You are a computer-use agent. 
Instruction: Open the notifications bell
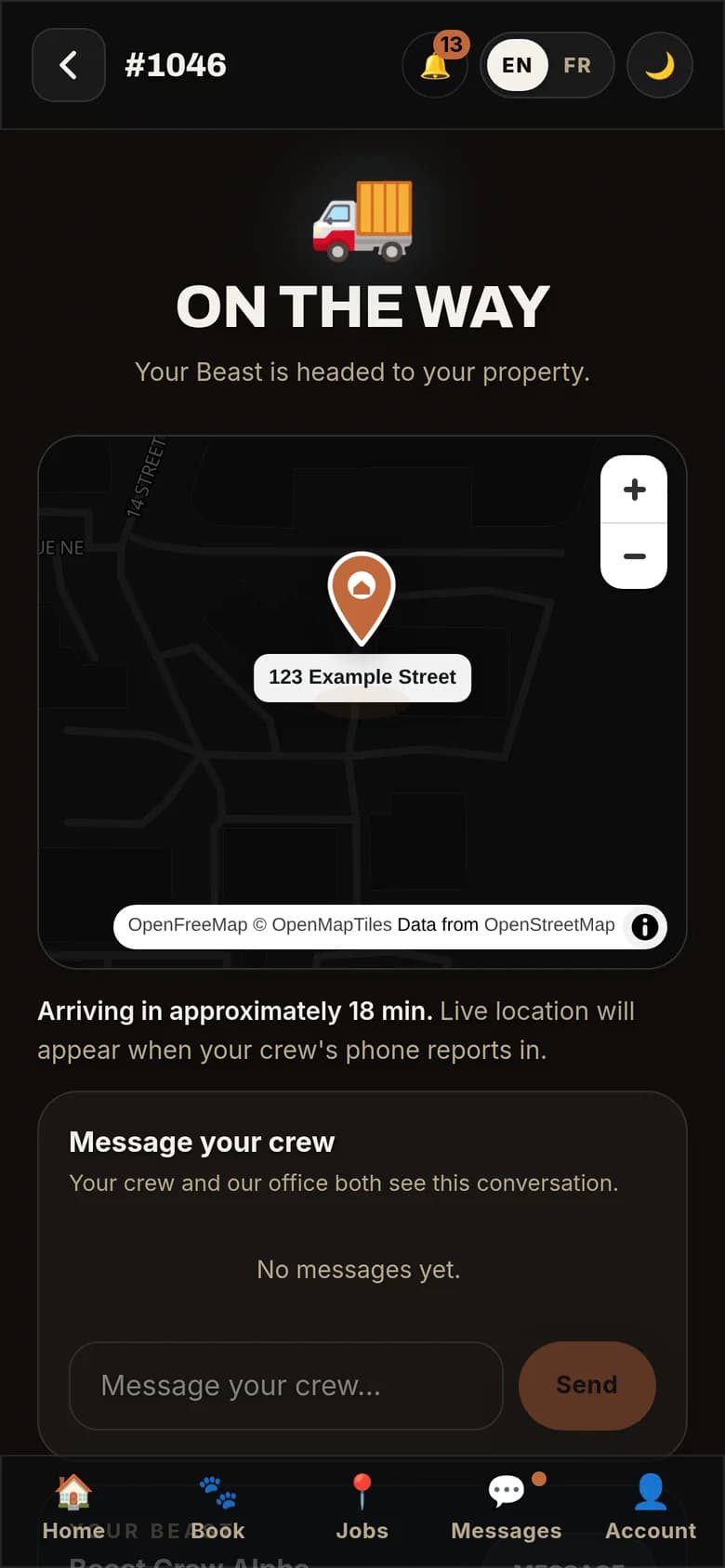coord(435,65)
